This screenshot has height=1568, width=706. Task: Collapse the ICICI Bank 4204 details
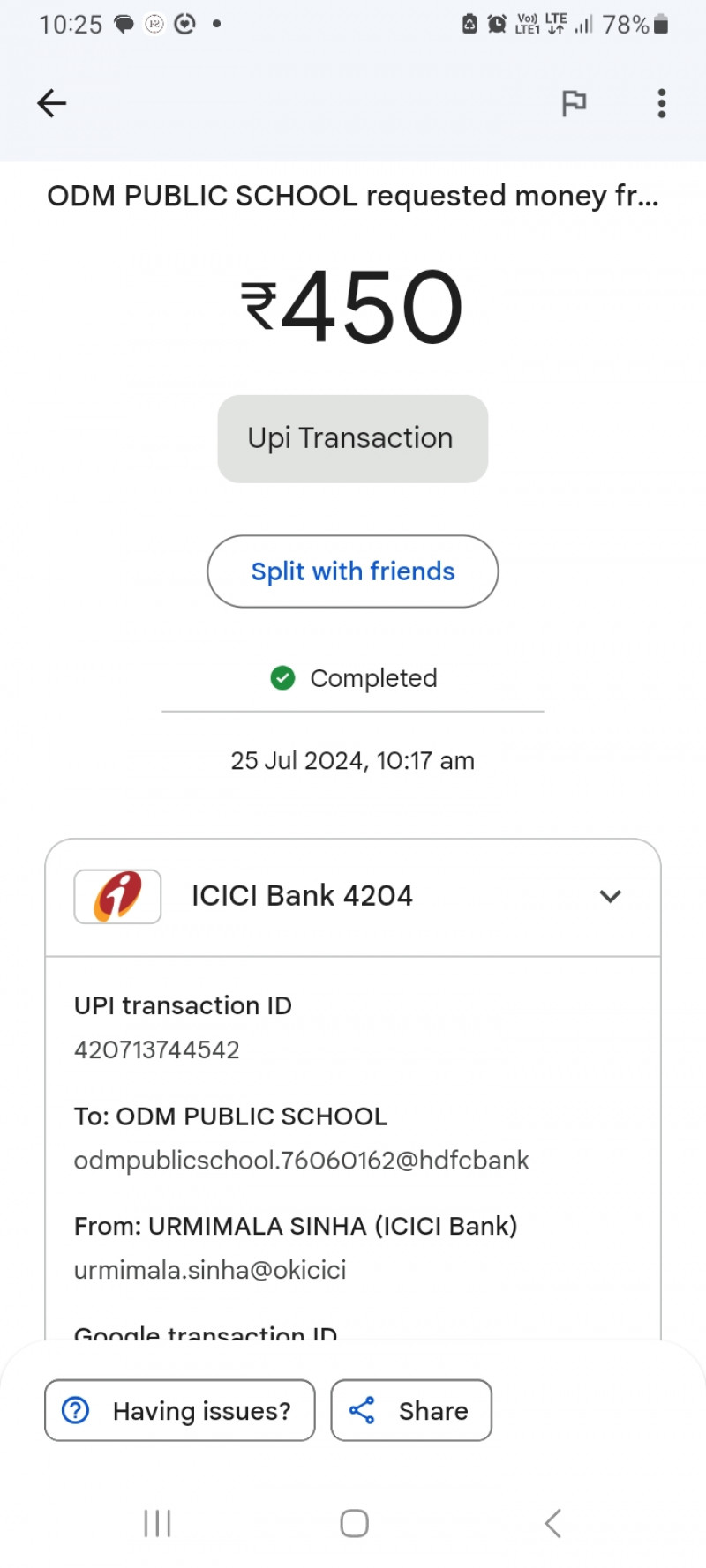pos(610,896)
